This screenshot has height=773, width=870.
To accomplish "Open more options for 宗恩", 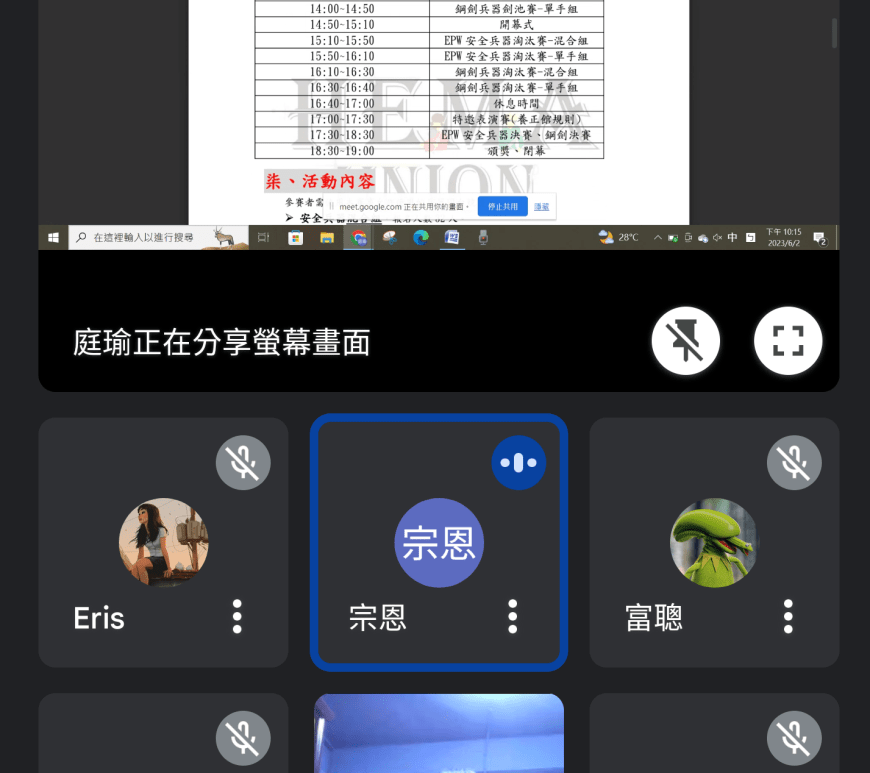I will 513,617.
